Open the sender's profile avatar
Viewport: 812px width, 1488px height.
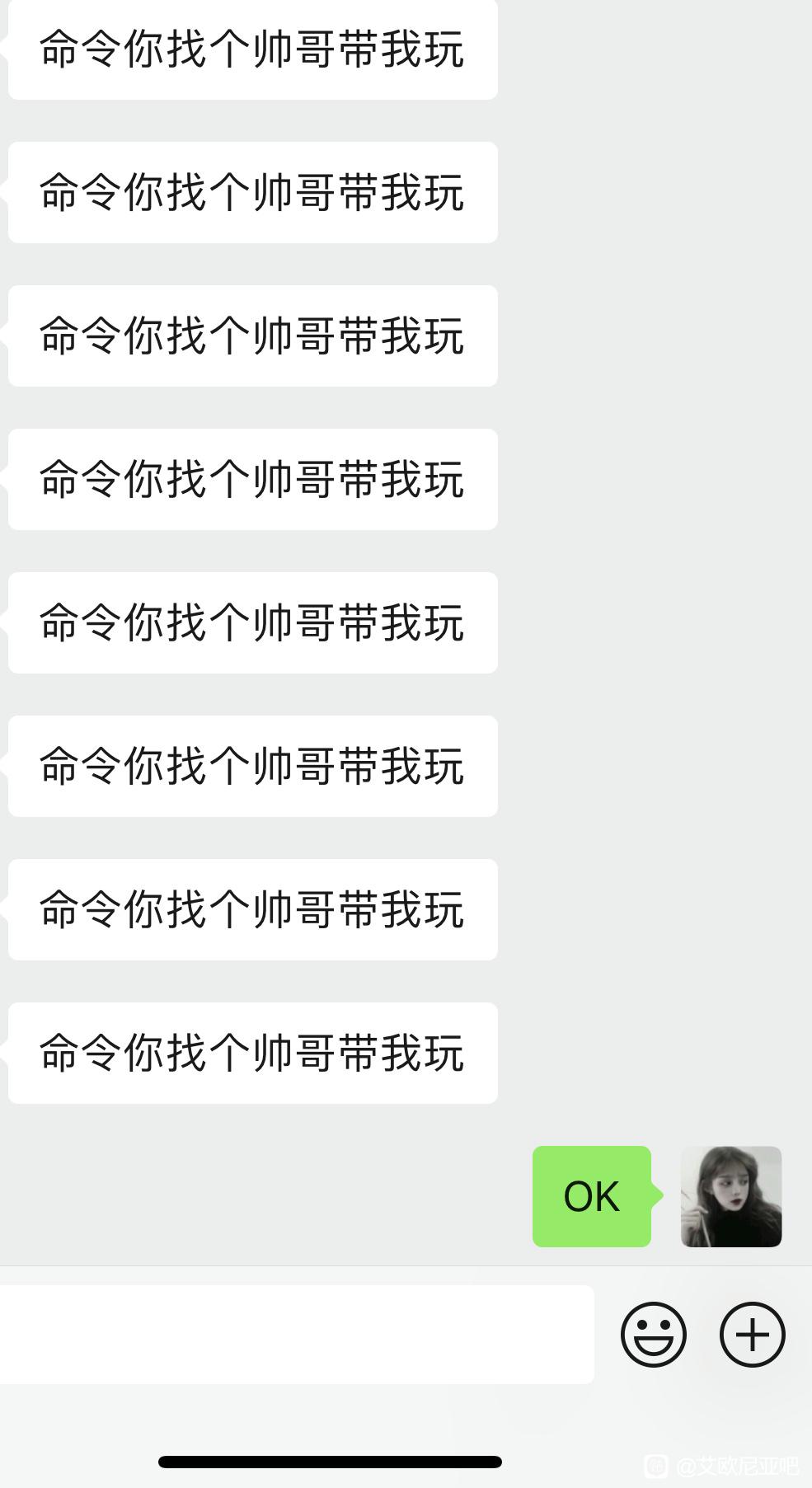730,1196
